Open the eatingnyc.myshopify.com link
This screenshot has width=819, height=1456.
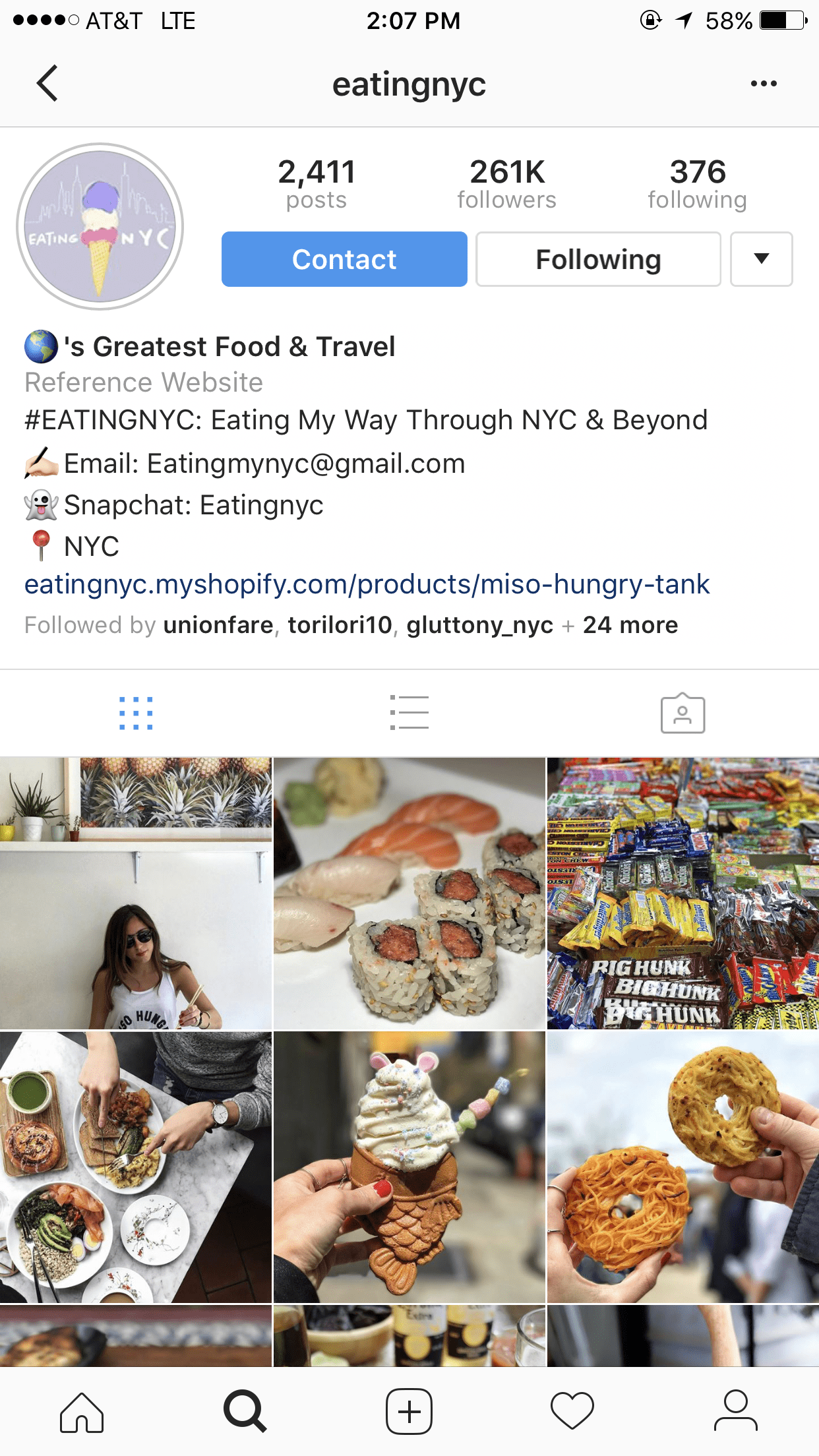pyautogui.click(x=367, y=584)
